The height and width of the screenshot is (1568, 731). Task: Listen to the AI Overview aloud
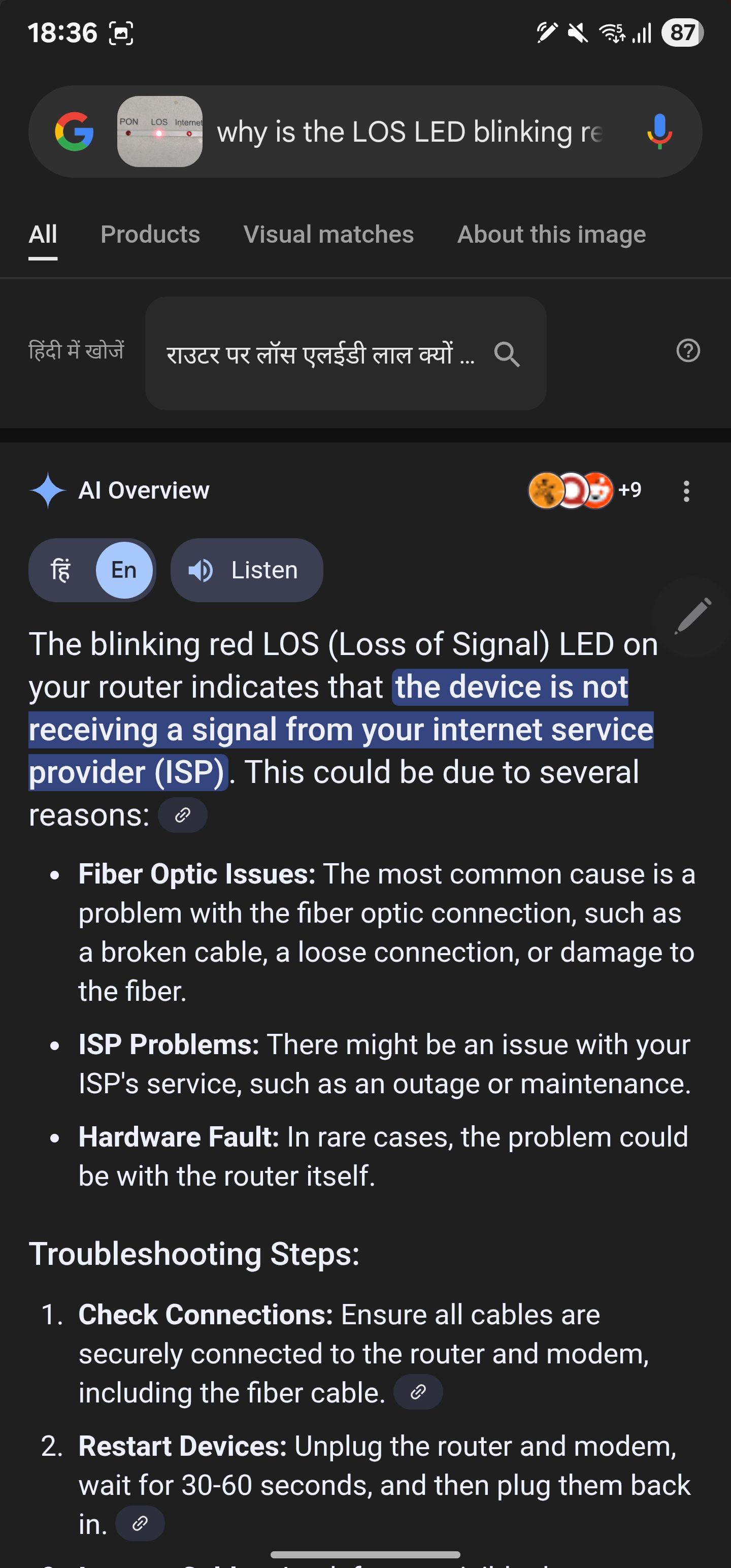247,570
